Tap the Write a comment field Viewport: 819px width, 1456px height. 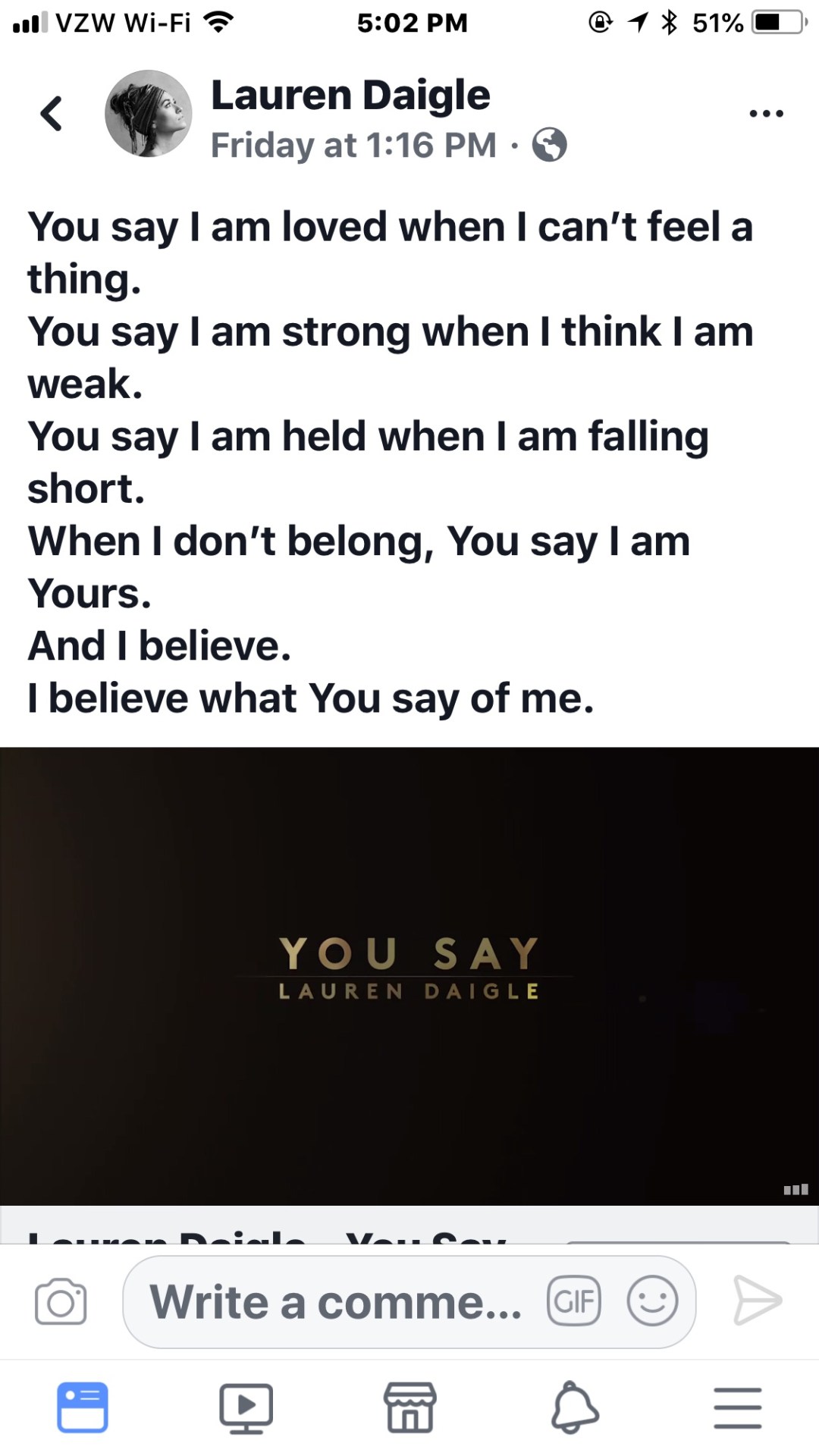[335, 1301]
